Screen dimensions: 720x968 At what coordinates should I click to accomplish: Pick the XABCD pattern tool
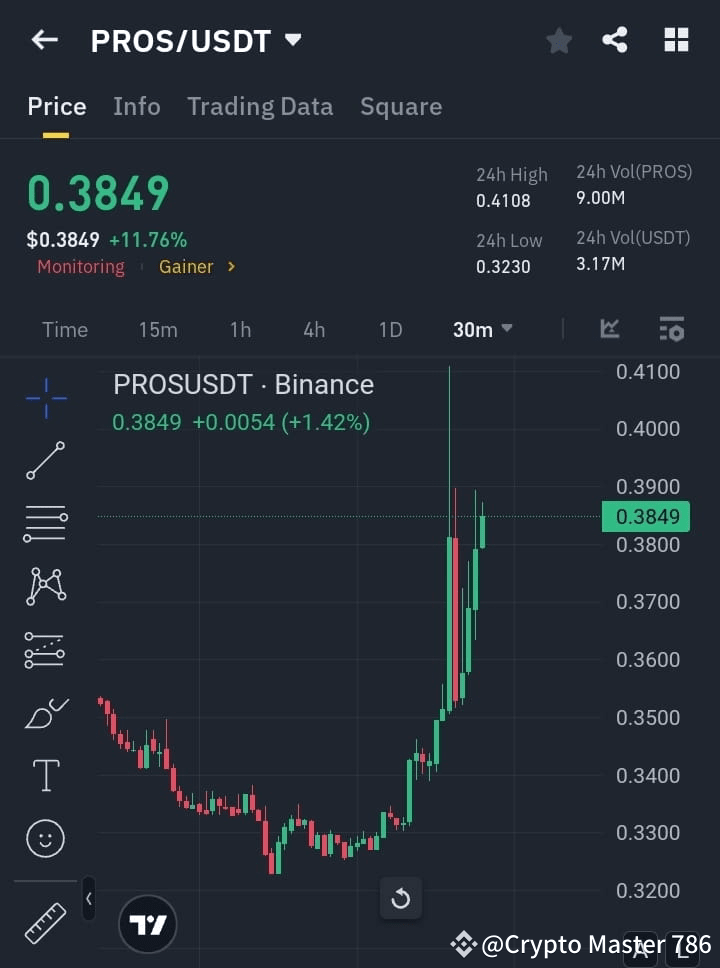[x=45, y=587]
